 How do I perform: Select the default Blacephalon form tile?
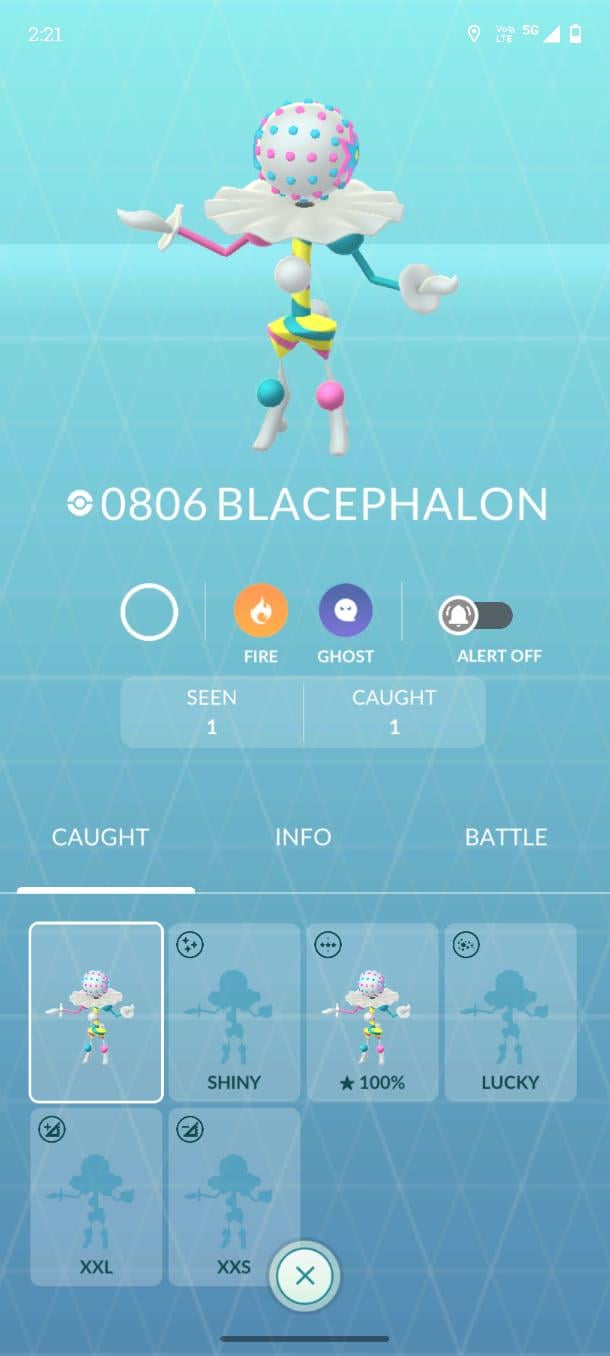coord(96,1012)
